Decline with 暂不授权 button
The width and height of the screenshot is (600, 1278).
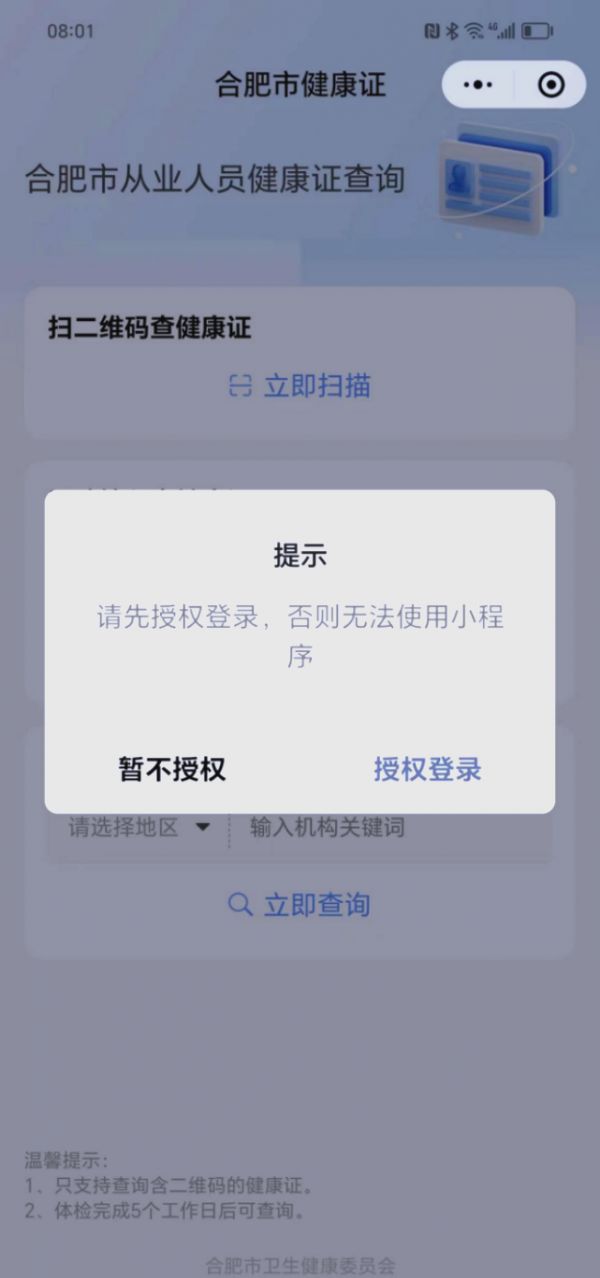point(172,769)
